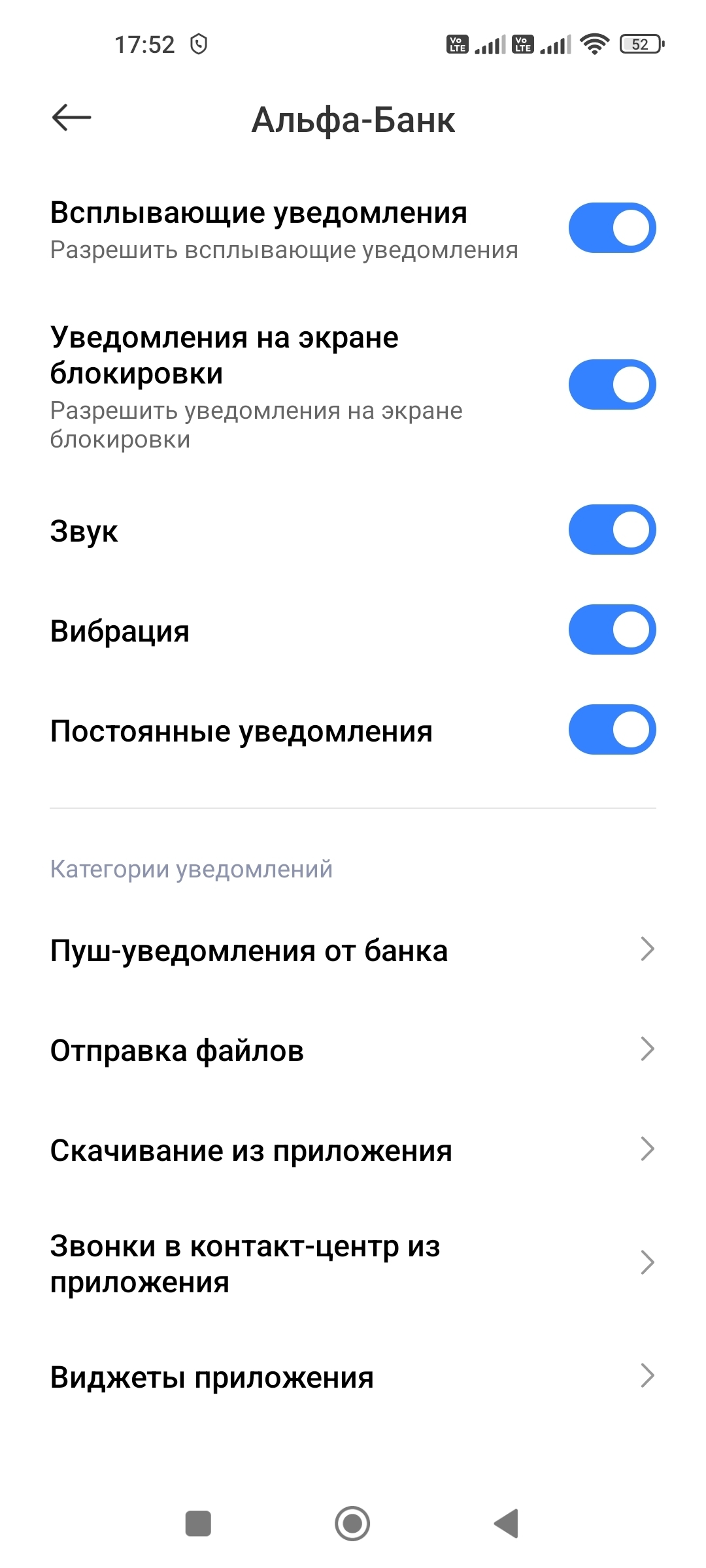Disable Всплывающие уведомления toggle
706x1568 pixels.
pos(612,228)
